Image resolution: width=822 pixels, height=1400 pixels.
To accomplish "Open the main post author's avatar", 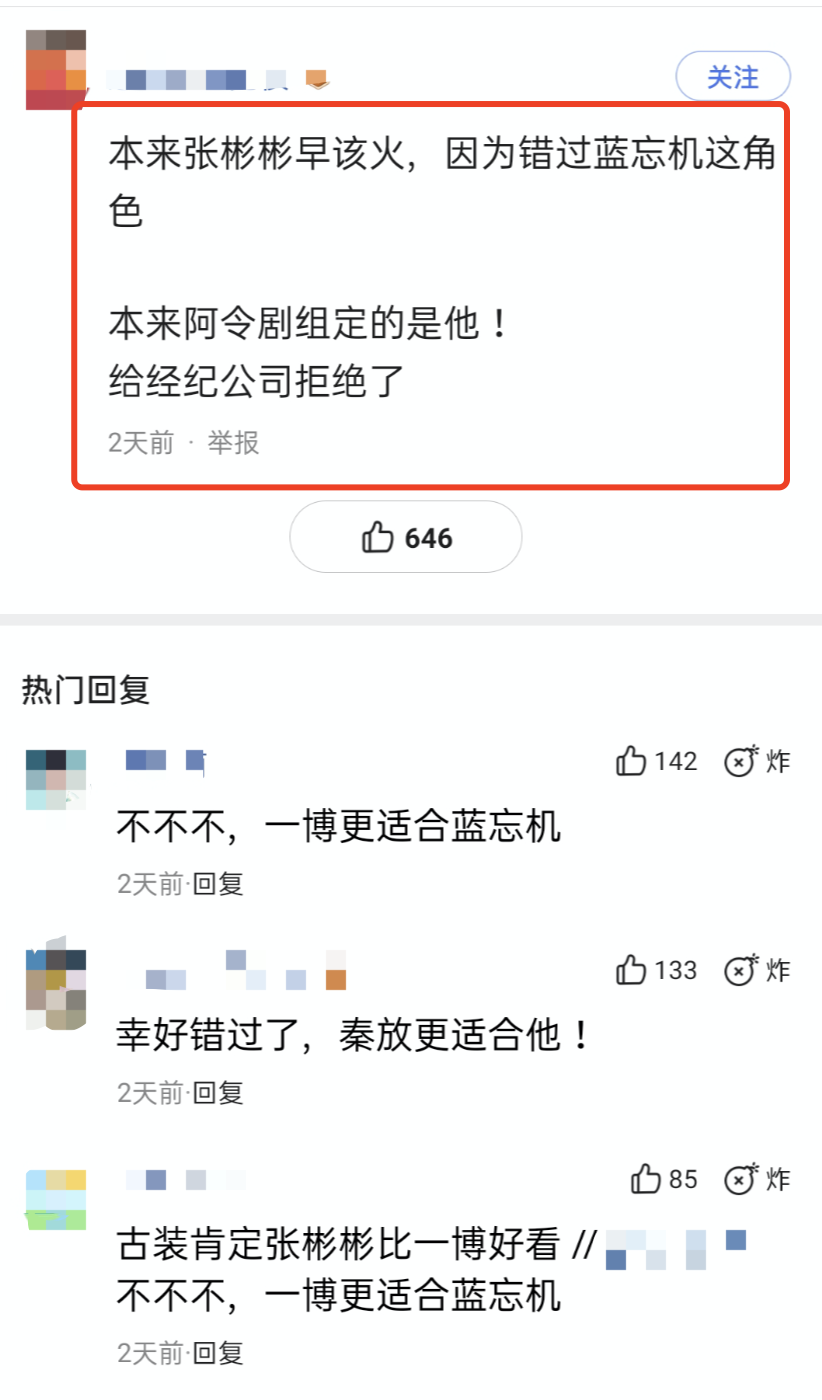I will 56,70.
